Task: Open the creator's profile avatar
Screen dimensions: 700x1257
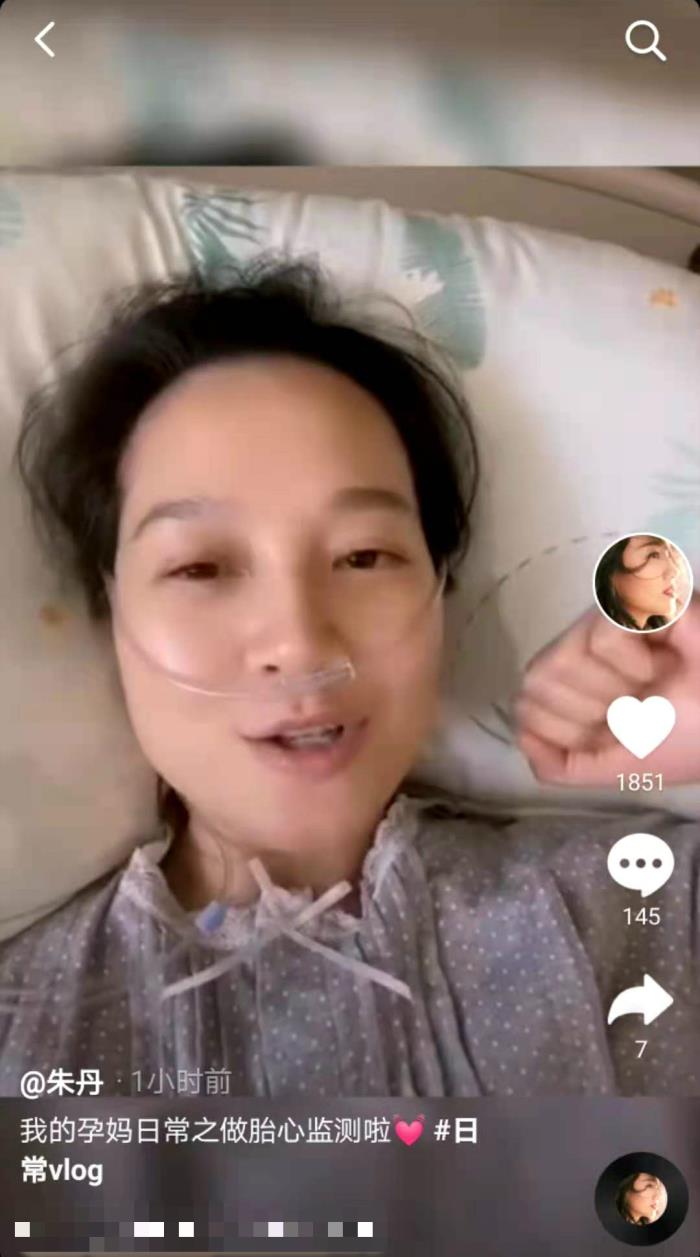Action: [x=642, y=583]
